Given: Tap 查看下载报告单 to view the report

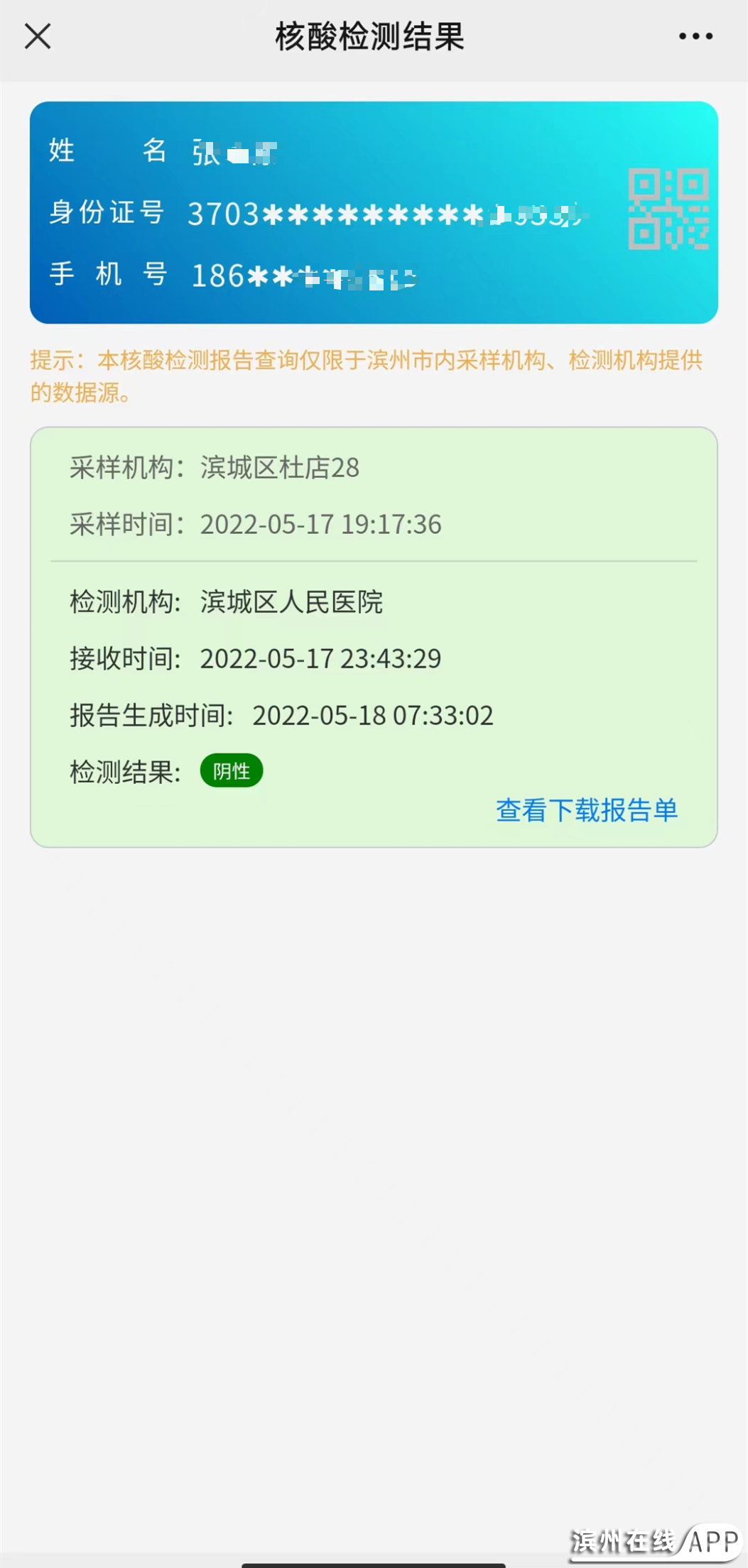Looking at the screenshot, I should pos(586,810).
